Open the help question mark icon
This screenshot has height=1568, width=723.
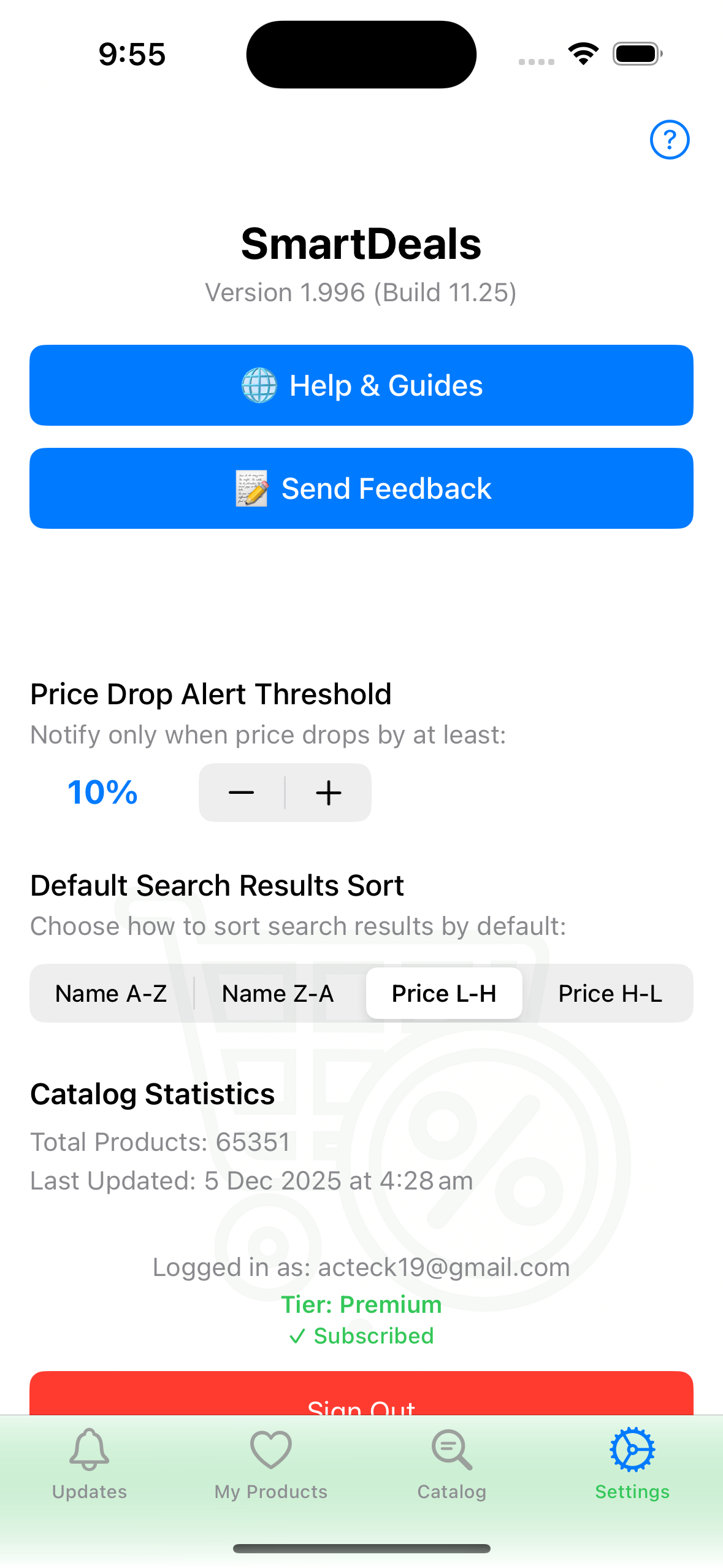(x=669, y=140)
